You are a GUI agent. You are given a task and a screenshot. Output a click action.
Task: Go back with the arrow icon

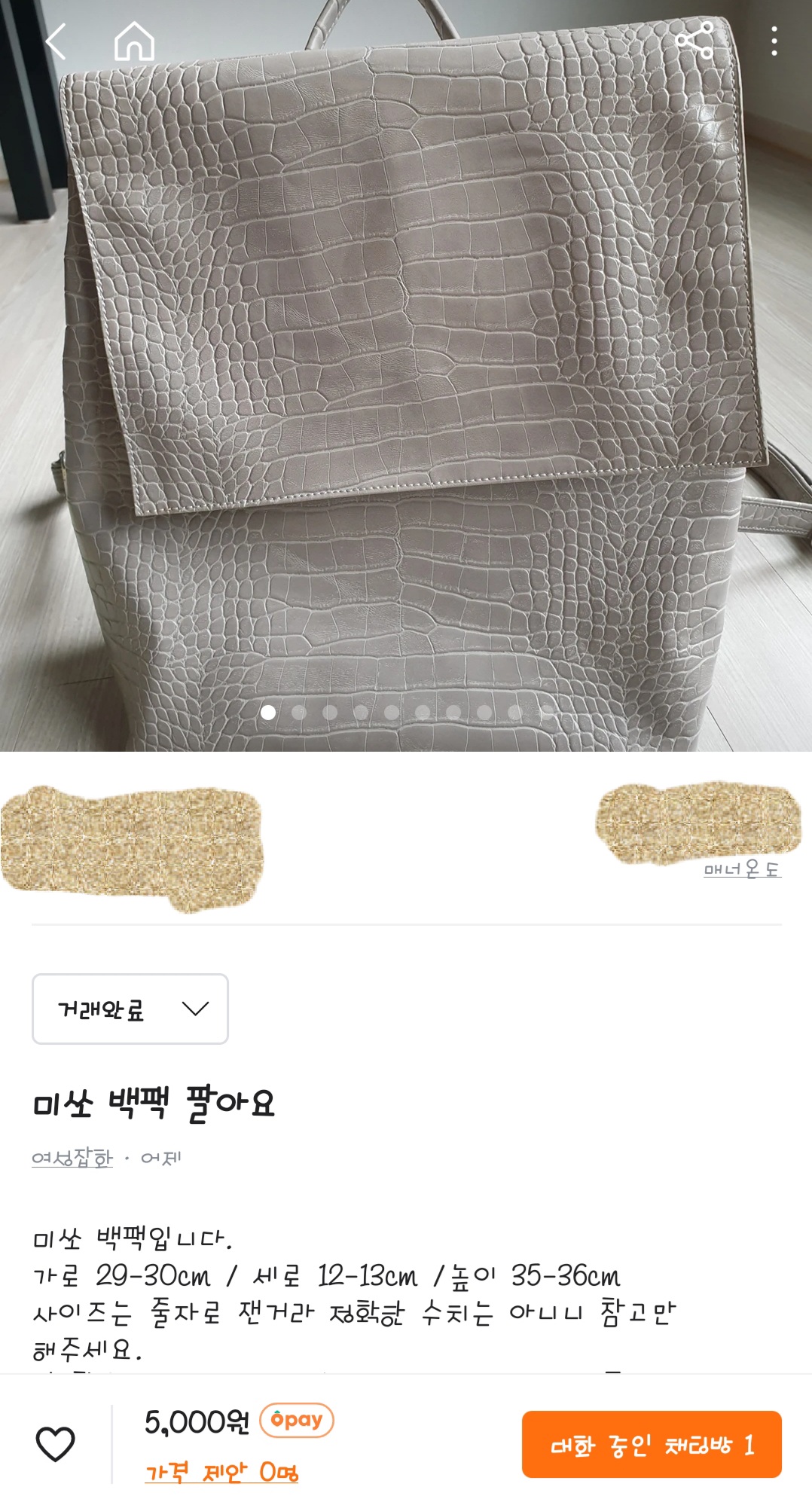(56, 41)
